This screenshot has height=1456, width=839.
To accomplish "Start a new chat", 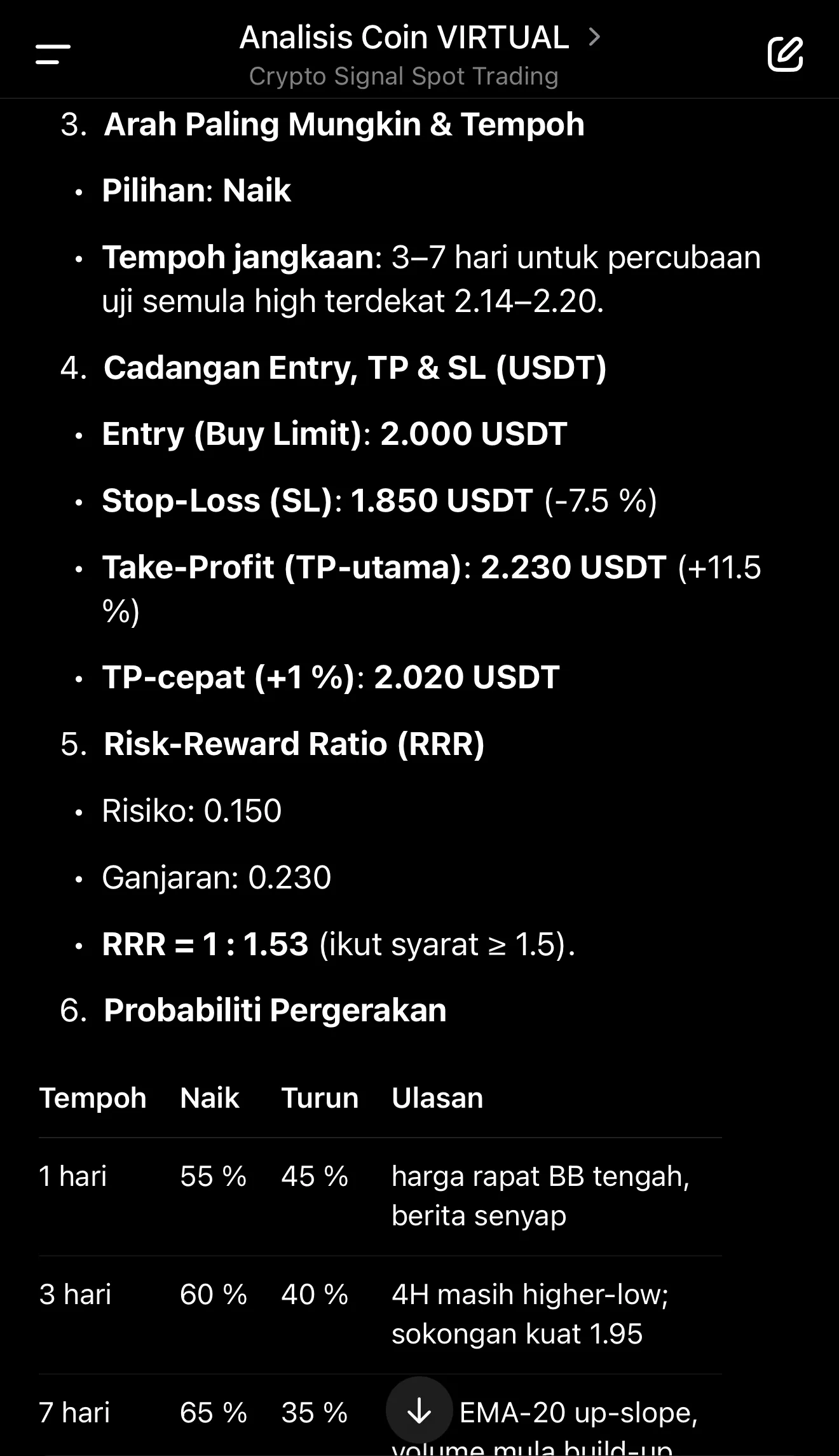I will click(785, 54).
